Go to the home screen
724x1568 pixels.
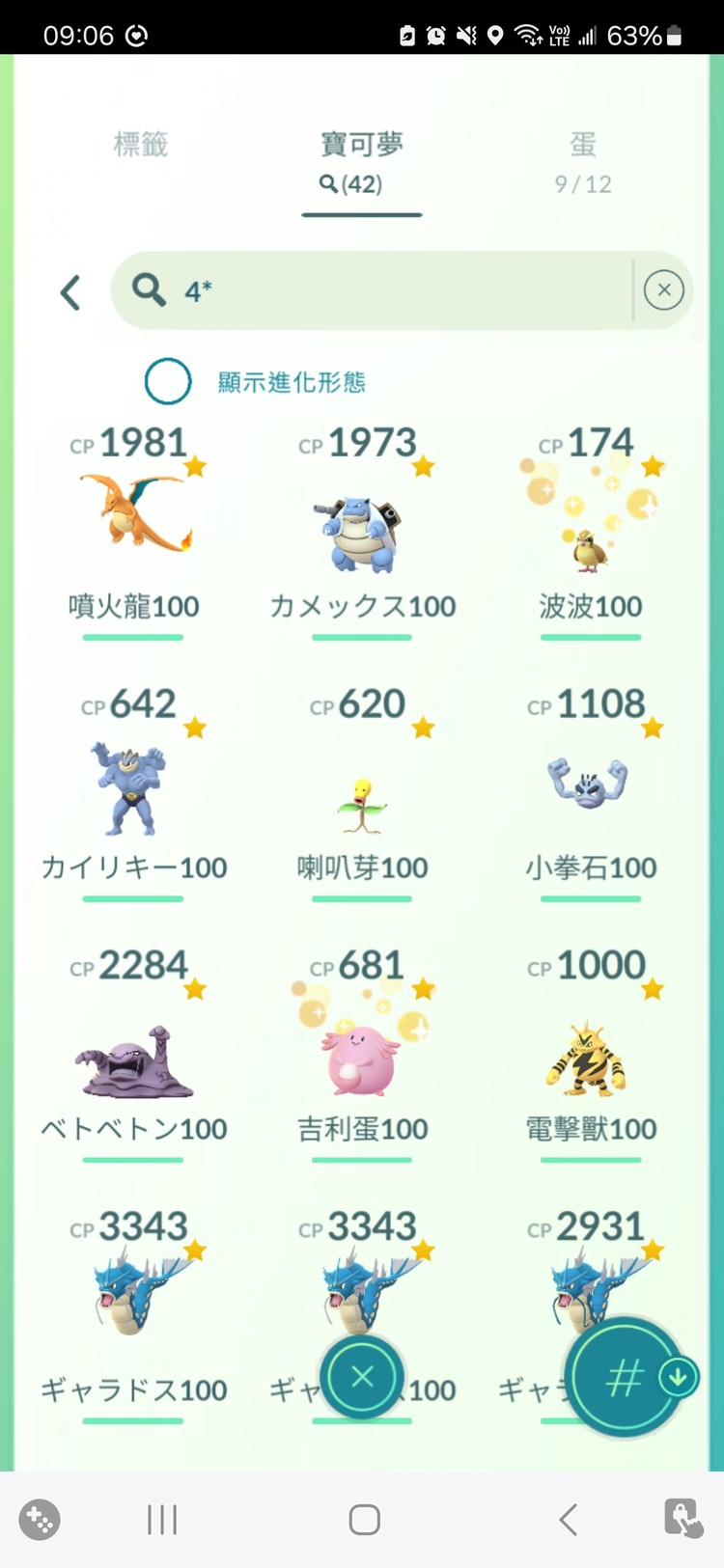coord(364,1520)
